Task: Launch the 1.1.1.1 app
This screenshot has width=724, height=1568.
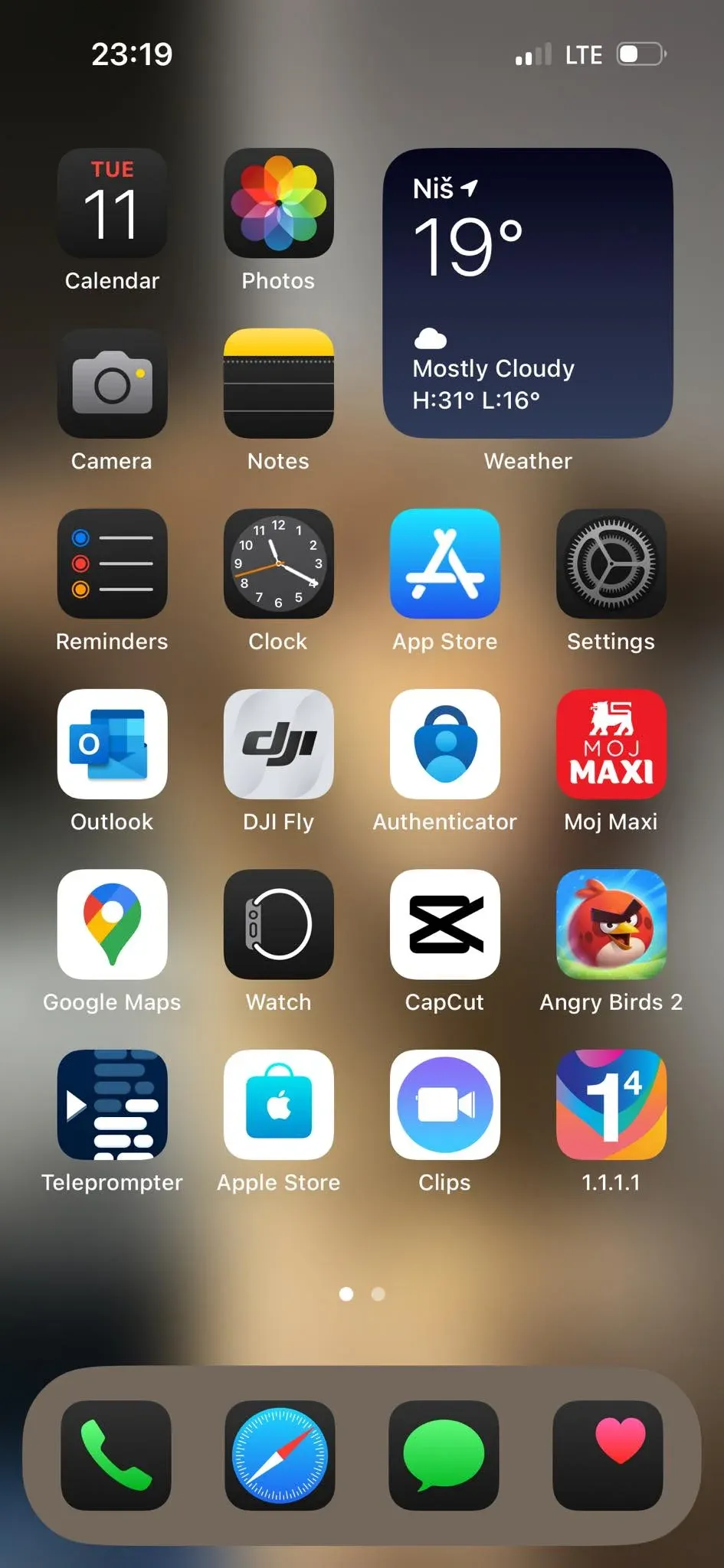Action: pyautogui.click(x=611, y=1105)
